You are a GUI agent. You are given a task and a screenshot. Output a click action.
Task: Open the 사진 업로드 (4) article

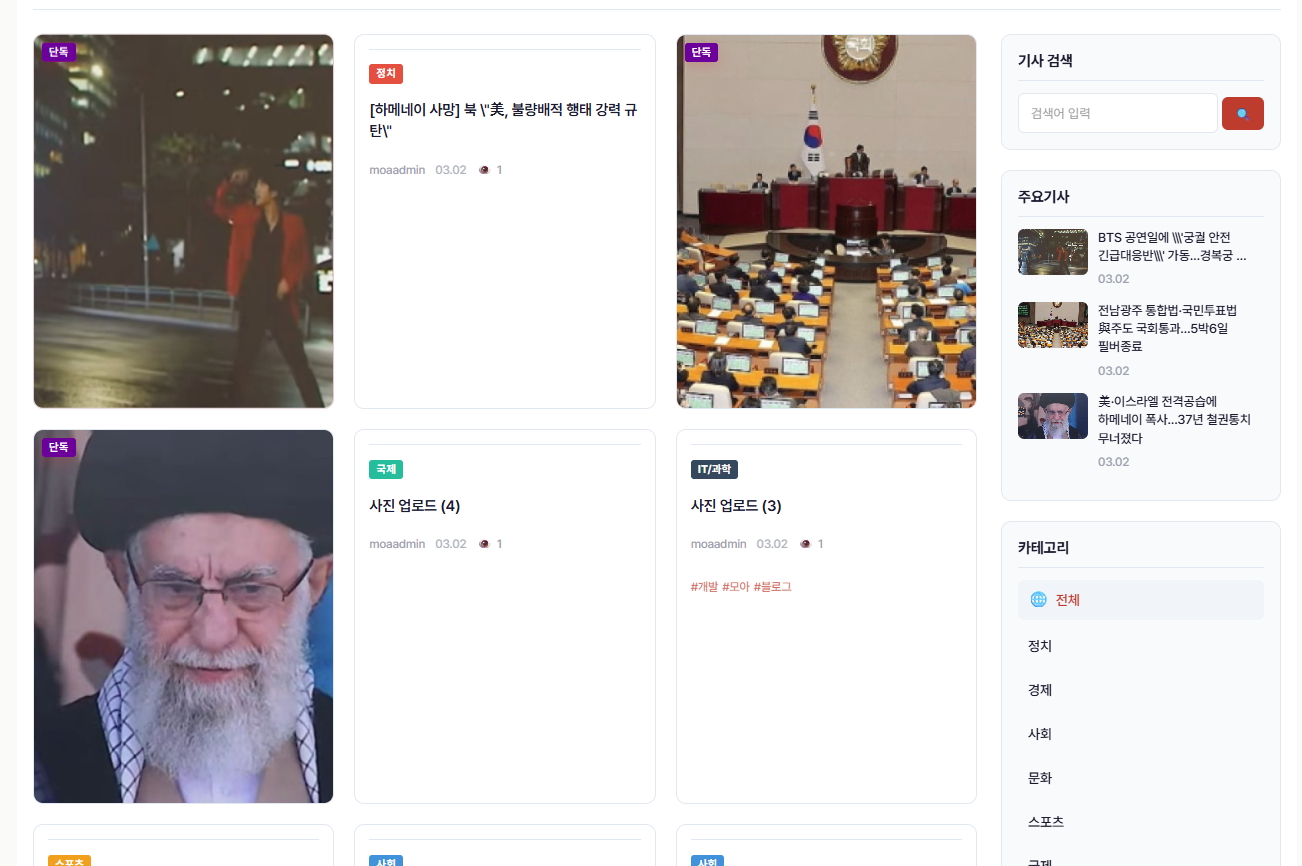[x=415, y=506]
